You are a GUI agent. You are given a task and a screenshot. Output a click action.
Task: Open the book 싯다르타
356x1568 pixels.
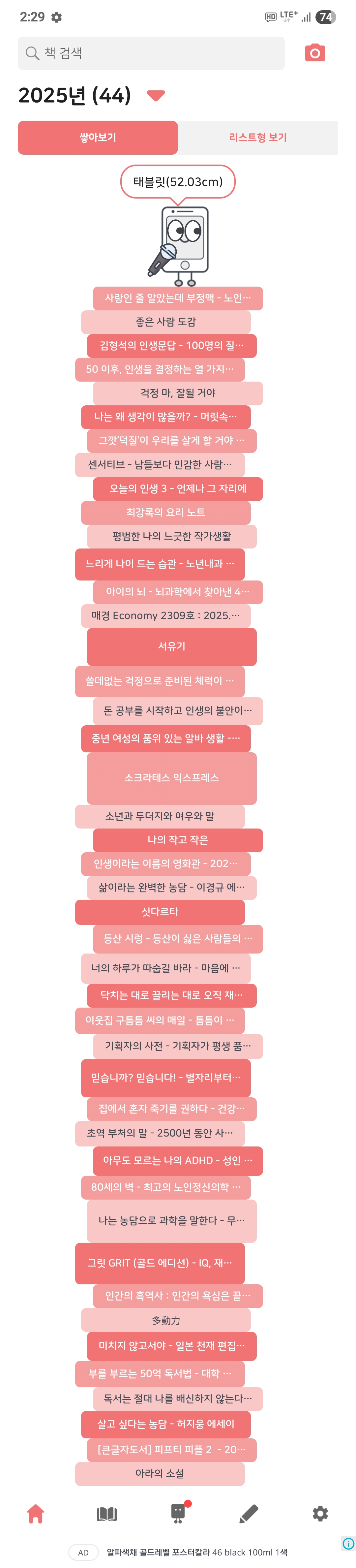coord(160,912)
